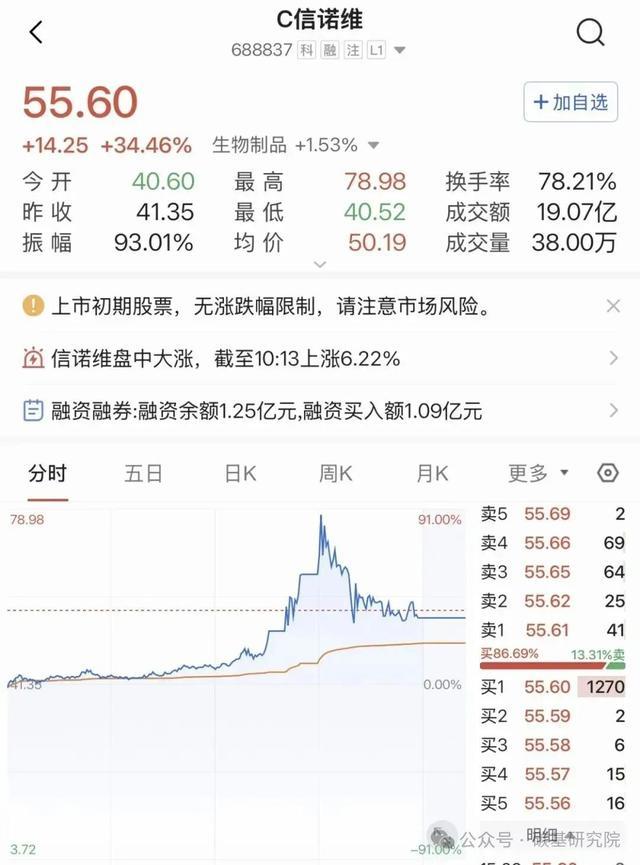Open the 信诺维盘中大涨 news row
Screen dimensions: 640x865
click(320, 359)
